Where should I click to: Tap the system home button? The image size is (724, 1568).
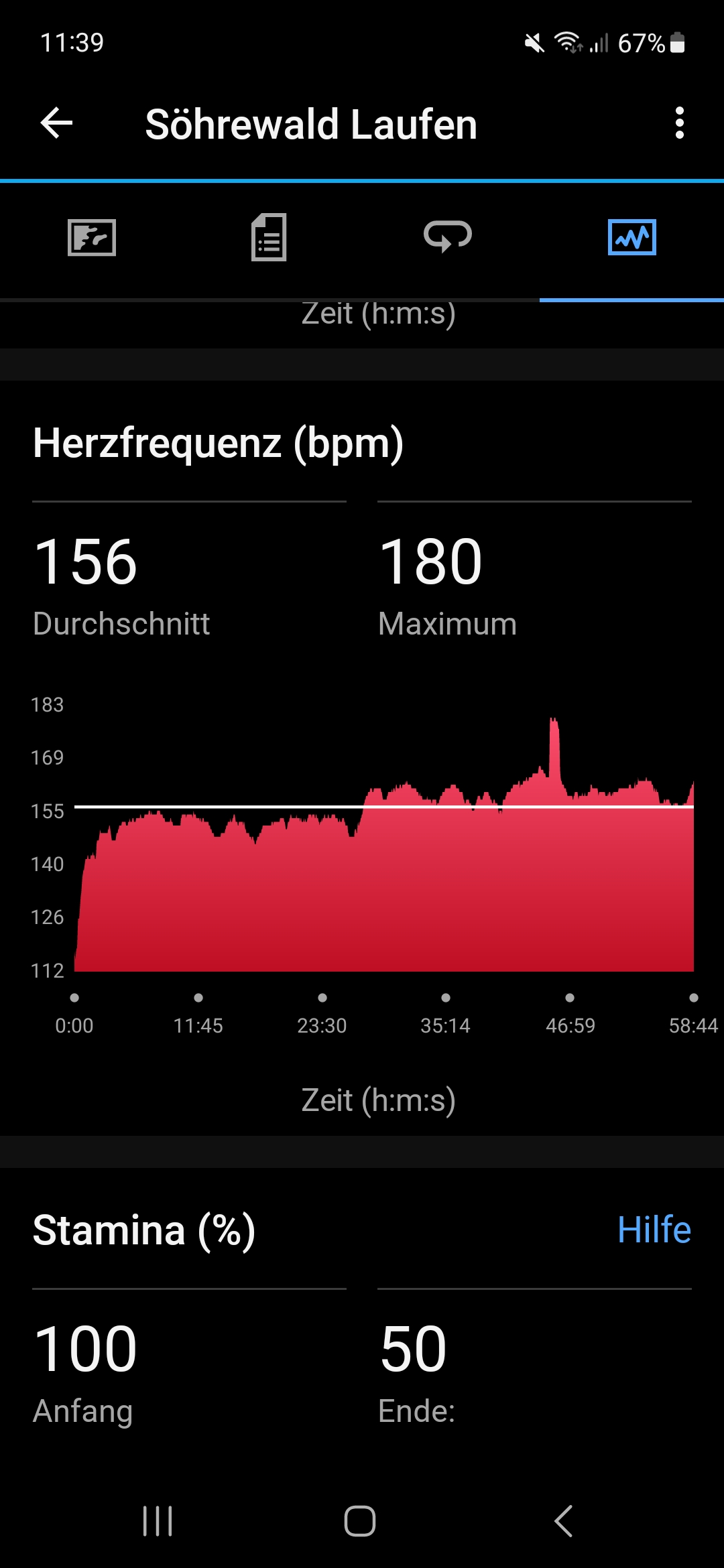coord(360,1520)
